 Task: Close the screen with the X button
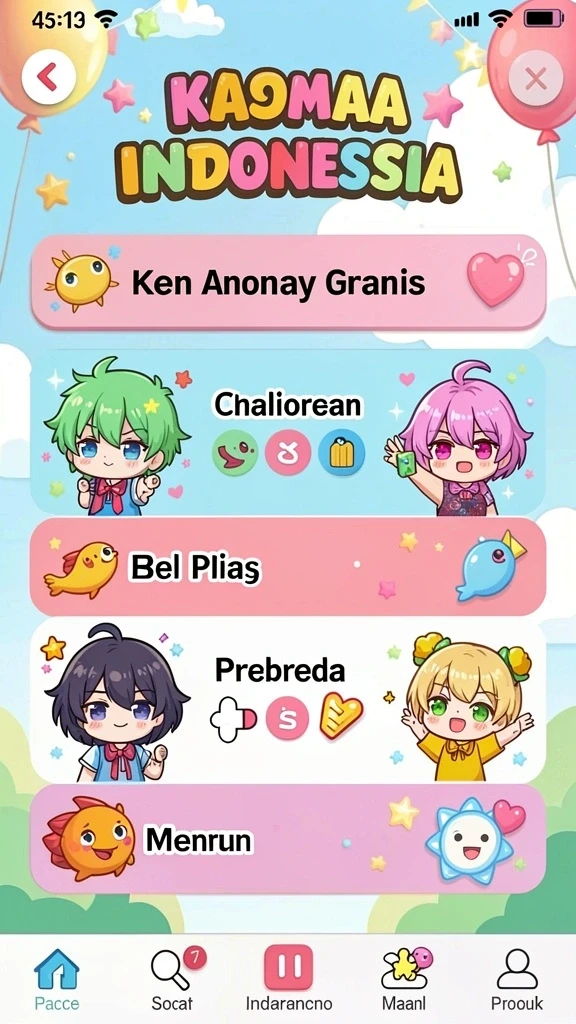click(x=536, y=79)
